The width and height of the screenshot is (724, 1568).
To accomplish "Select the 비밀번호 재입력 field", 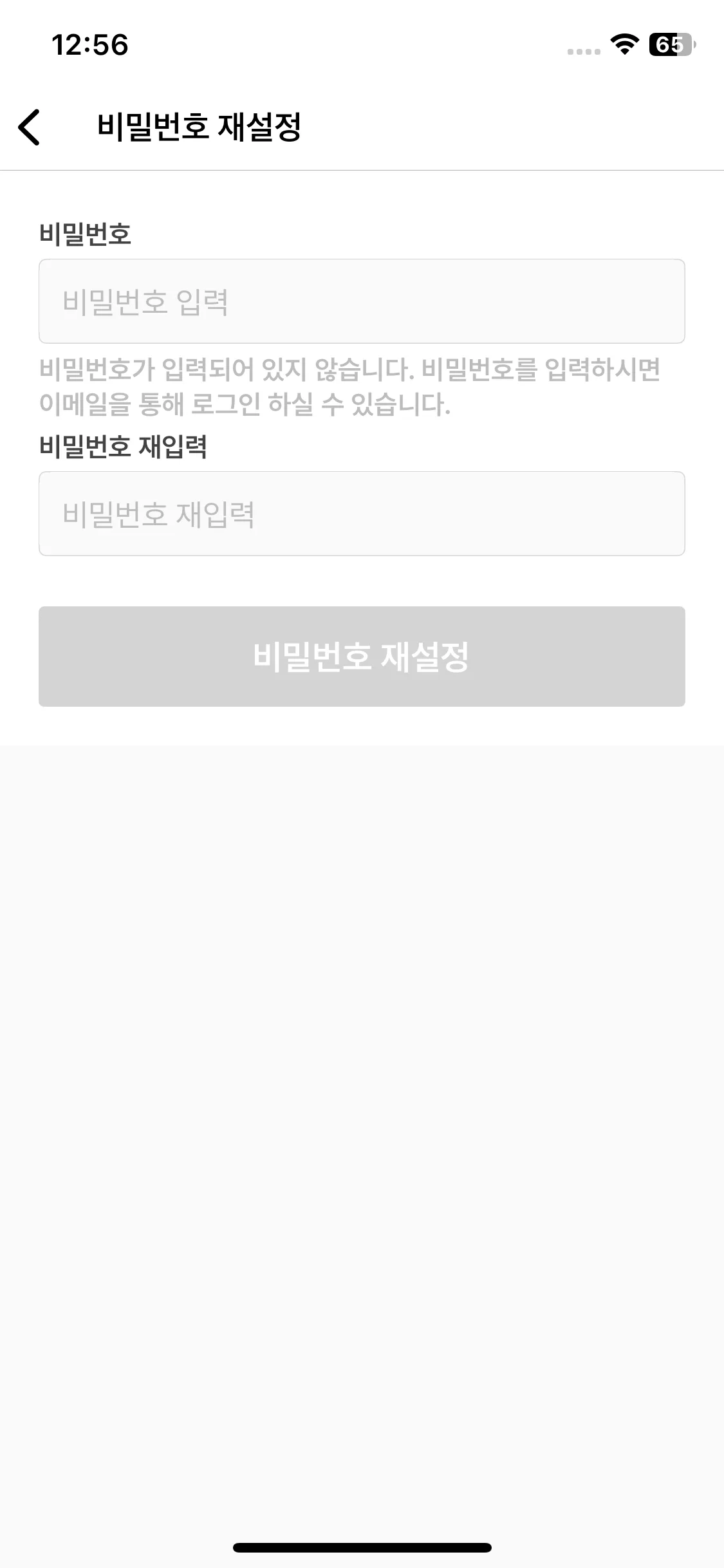I will click(362, 514).
